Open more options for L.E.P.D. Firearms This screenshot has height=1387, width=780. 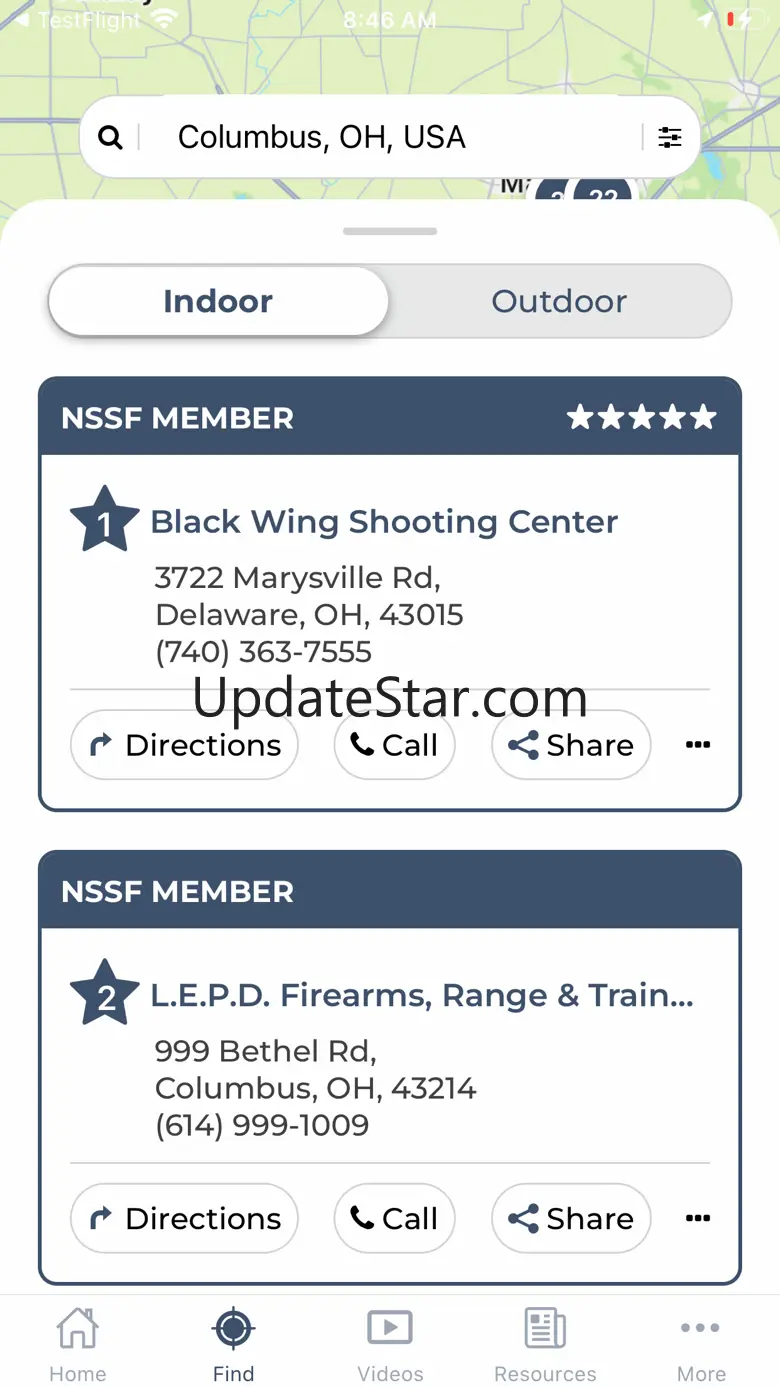pos(698,1218)
